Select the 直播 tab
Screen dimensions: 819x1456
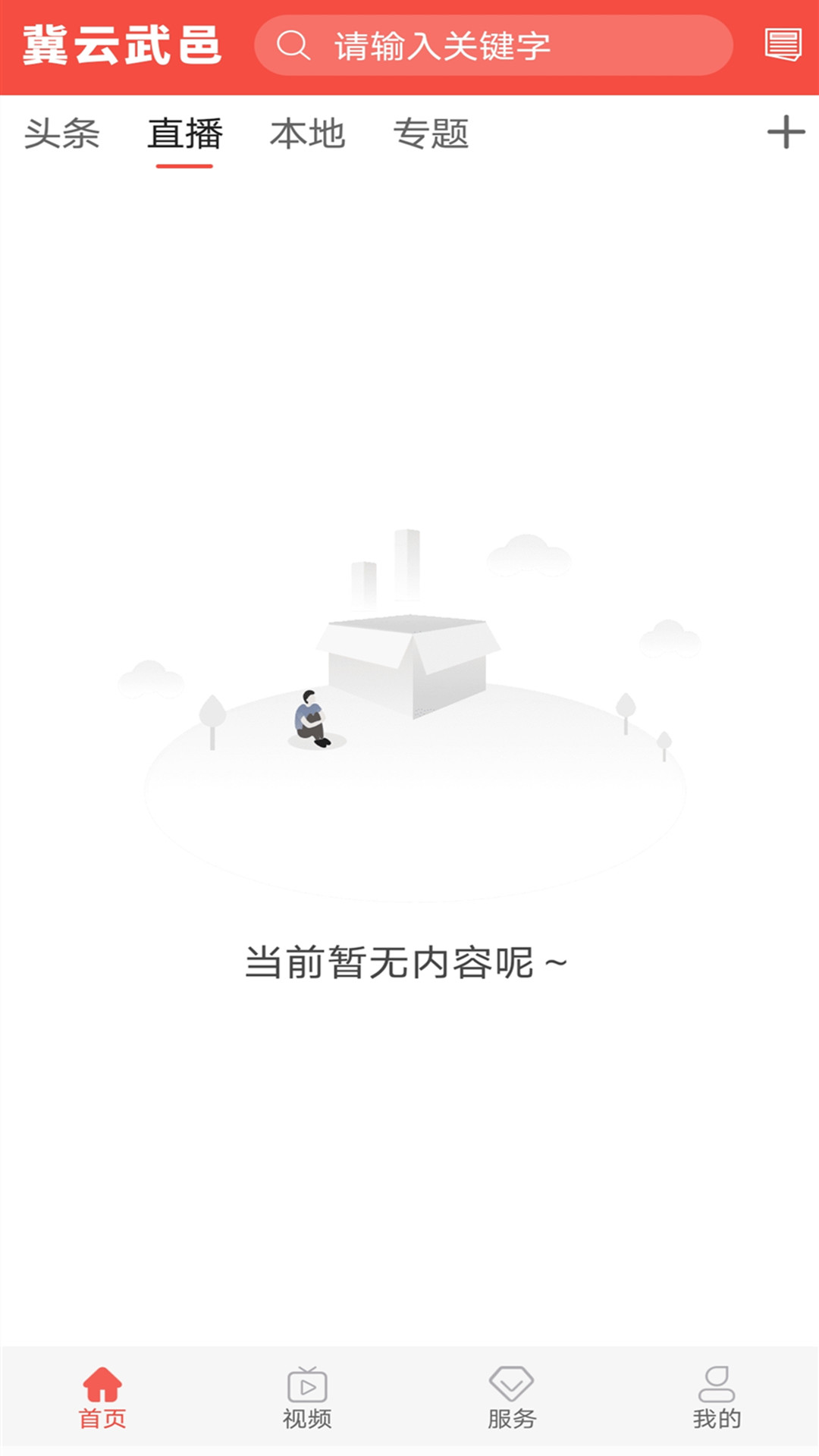pos(185,134)
